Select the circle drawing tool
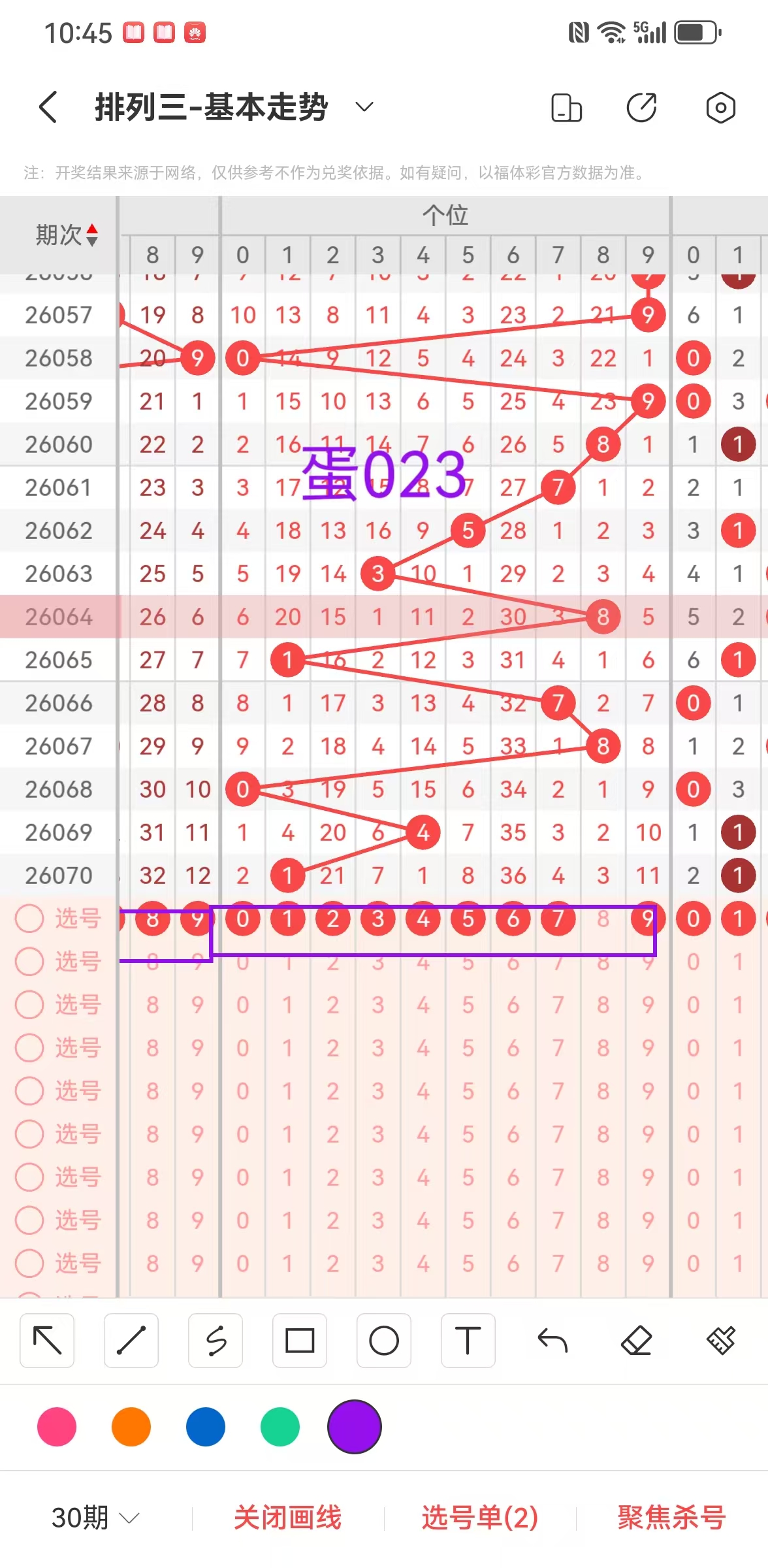Screen dimensions: 768x1568 pyautogui.click(x=384, y=1341)
